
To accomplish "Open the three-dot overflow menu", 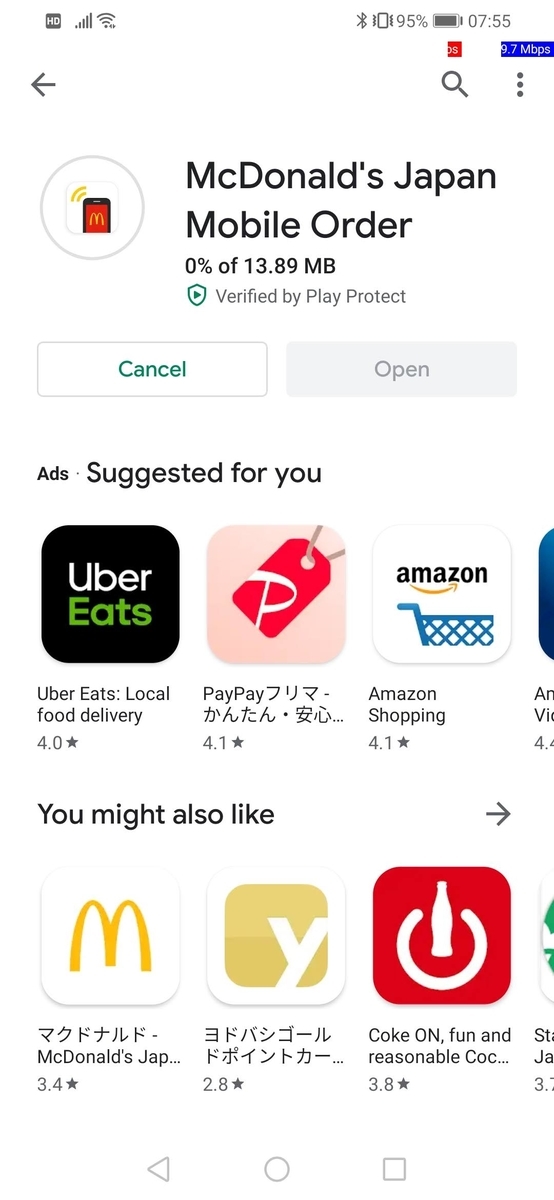I will [x=520, y=85].
